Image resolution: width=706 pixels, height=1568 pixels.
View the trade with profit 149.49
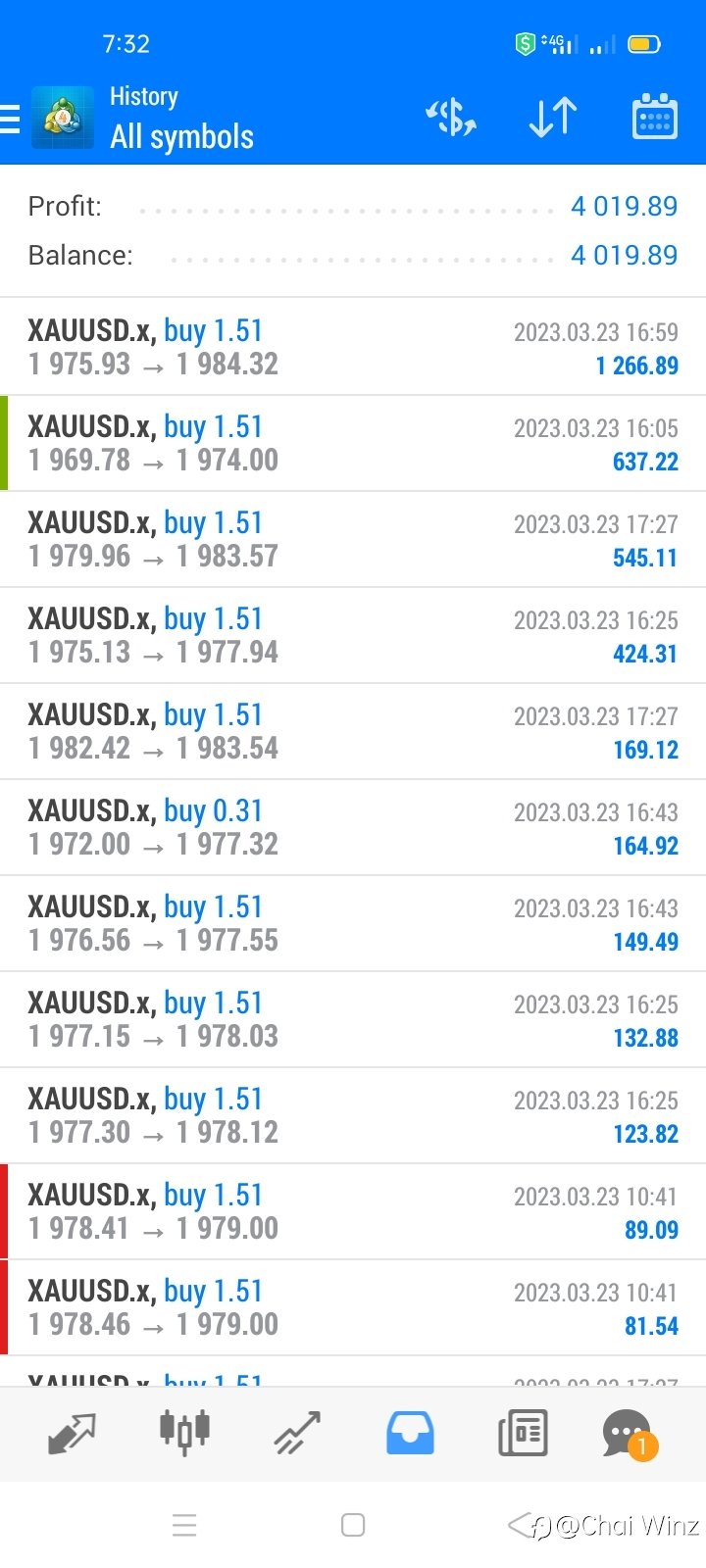pos(353,924)
